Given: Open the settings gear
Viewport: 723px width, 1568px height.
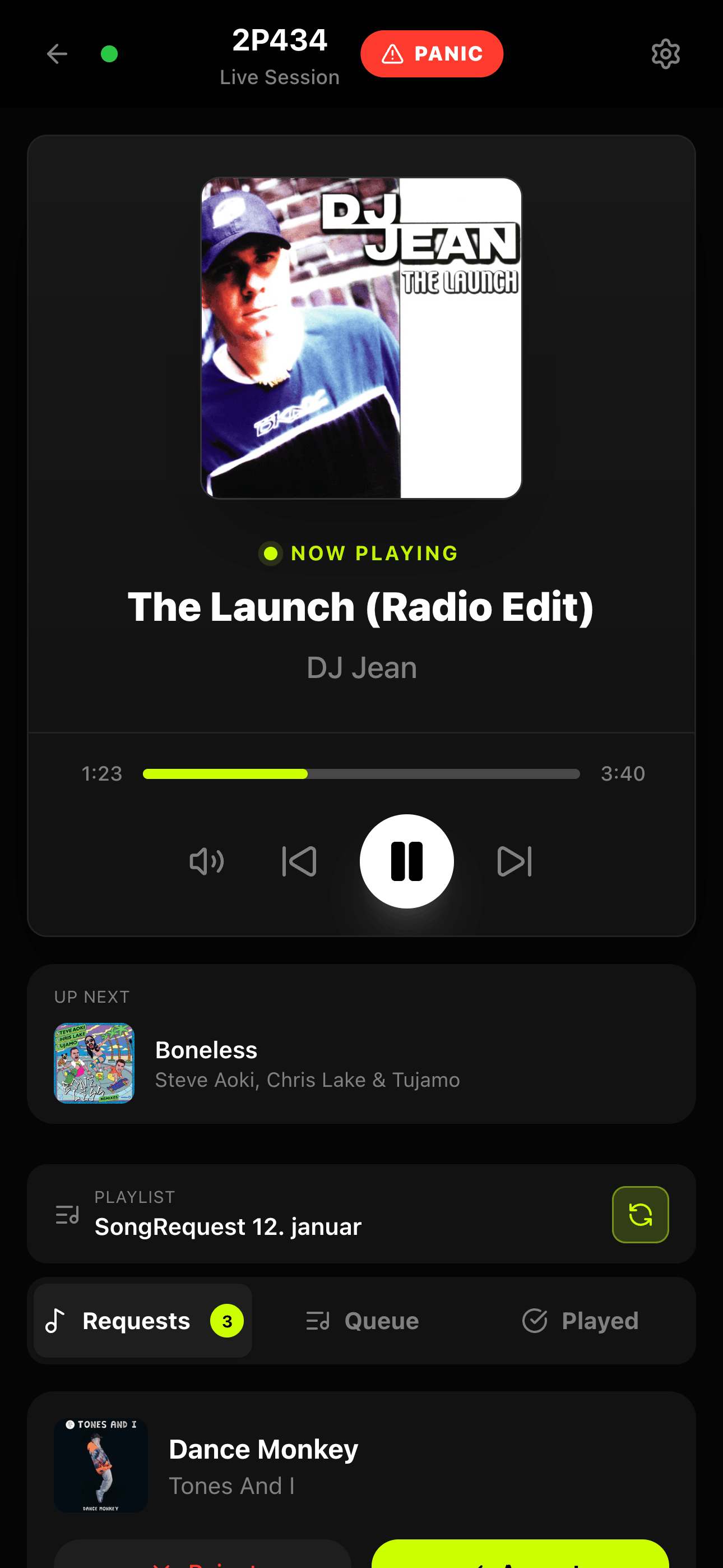Looking at the screenshot, I should click(666, 54).
